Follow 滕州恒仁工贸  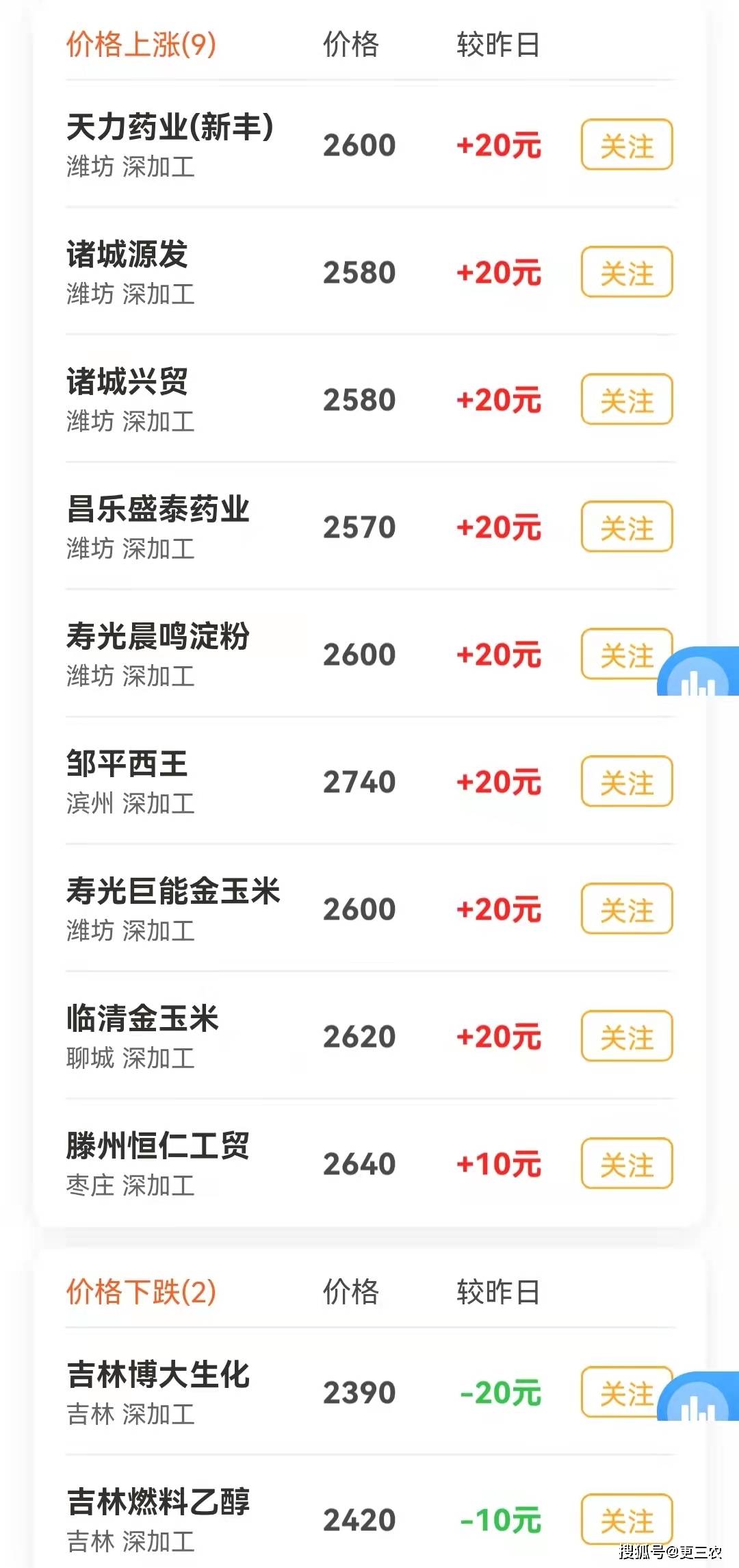[x=627, y=1164]
